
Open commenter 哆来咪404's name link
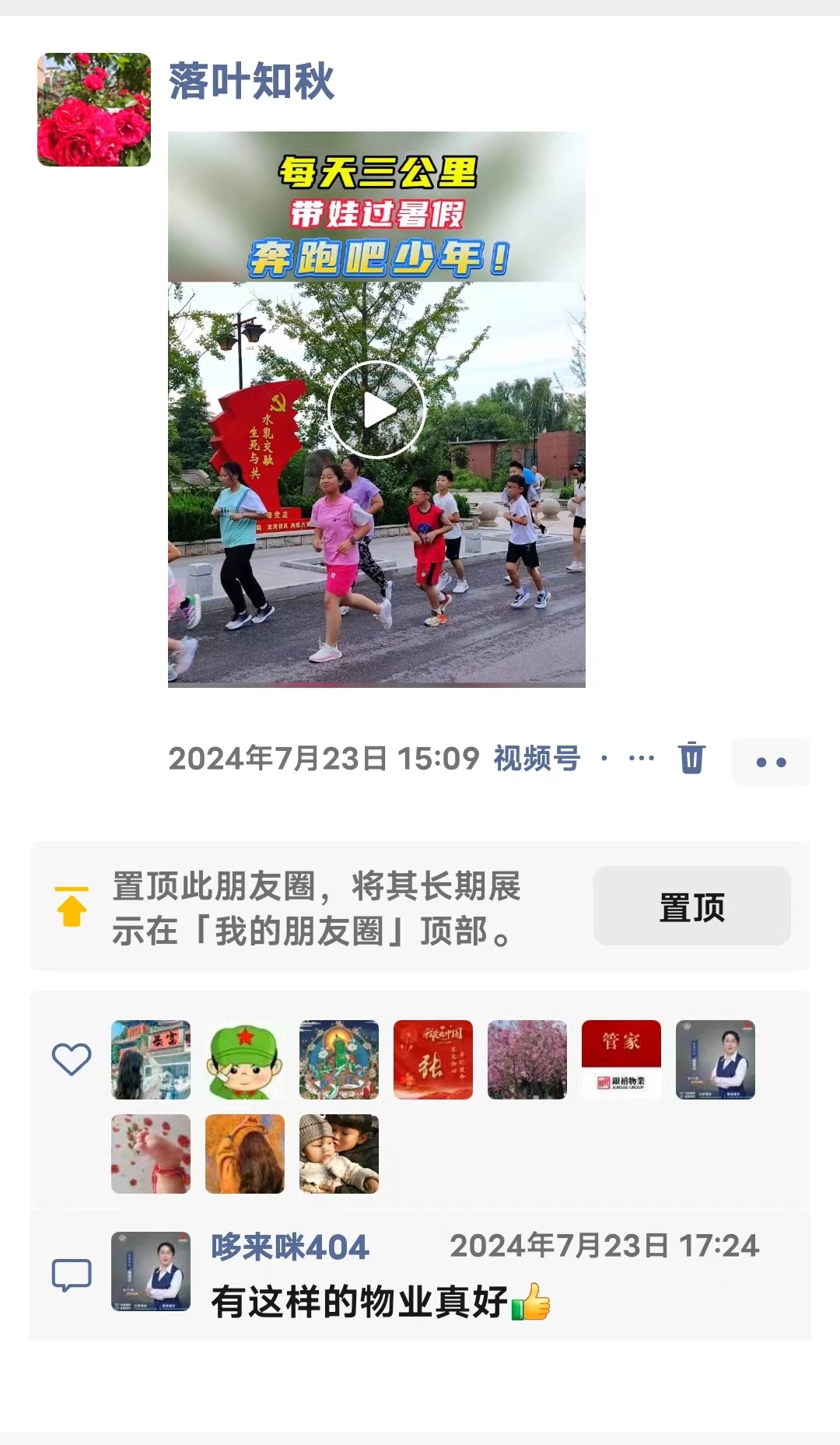click(x=290, y=1247)
